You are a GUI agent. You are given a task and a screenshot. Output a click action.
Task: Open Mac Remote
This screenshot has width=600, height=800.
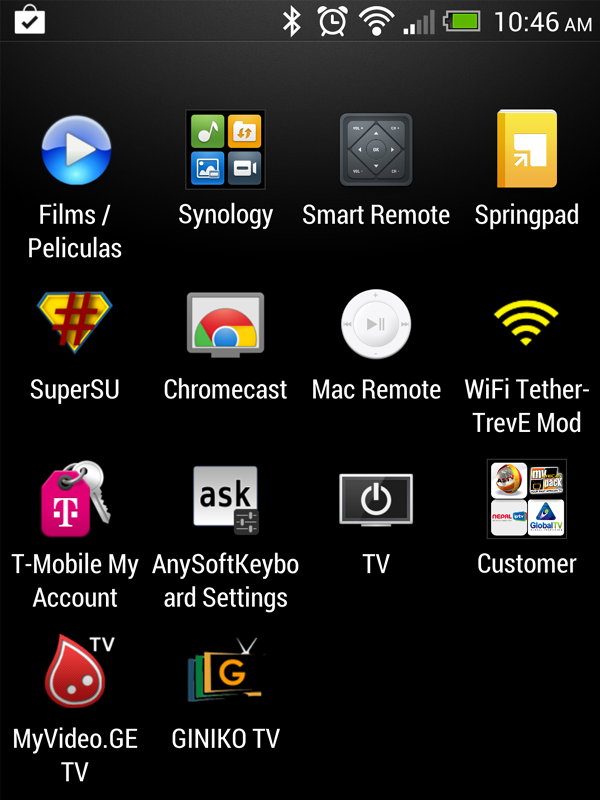click(x=376, y=326)
